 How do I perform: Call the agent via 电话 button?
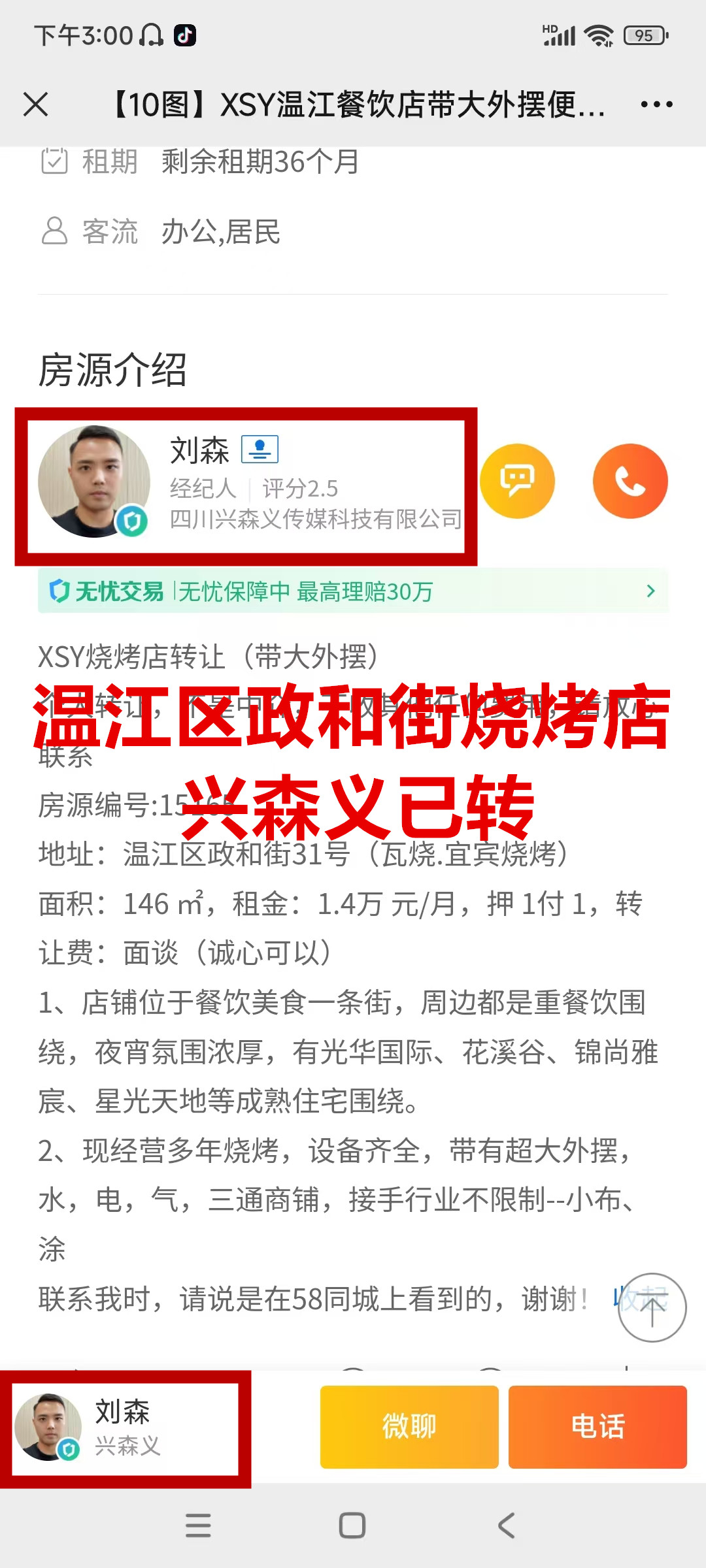tap(597, 1428)
